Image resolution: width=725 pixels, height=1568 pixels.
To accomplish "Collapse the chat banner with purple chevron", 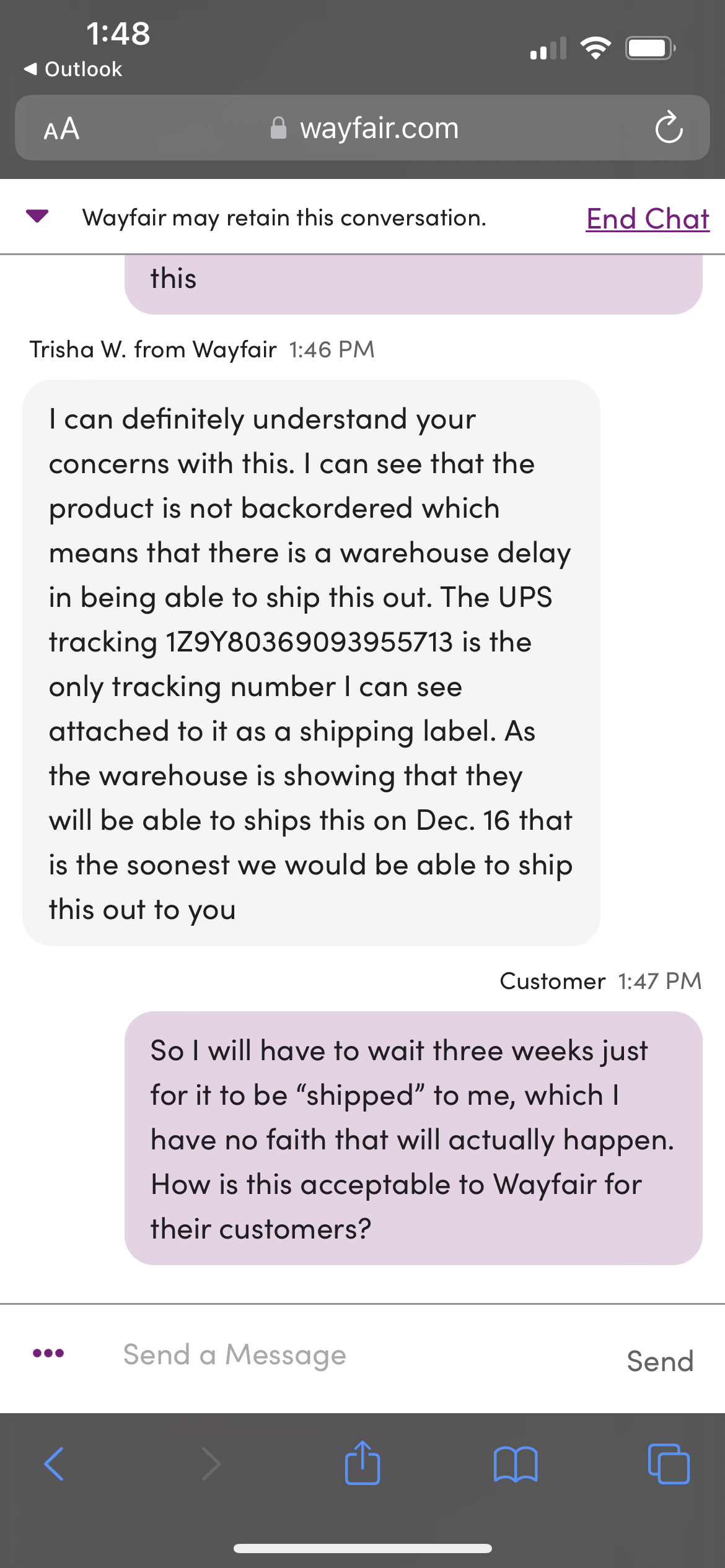I will tap(38, 217).
